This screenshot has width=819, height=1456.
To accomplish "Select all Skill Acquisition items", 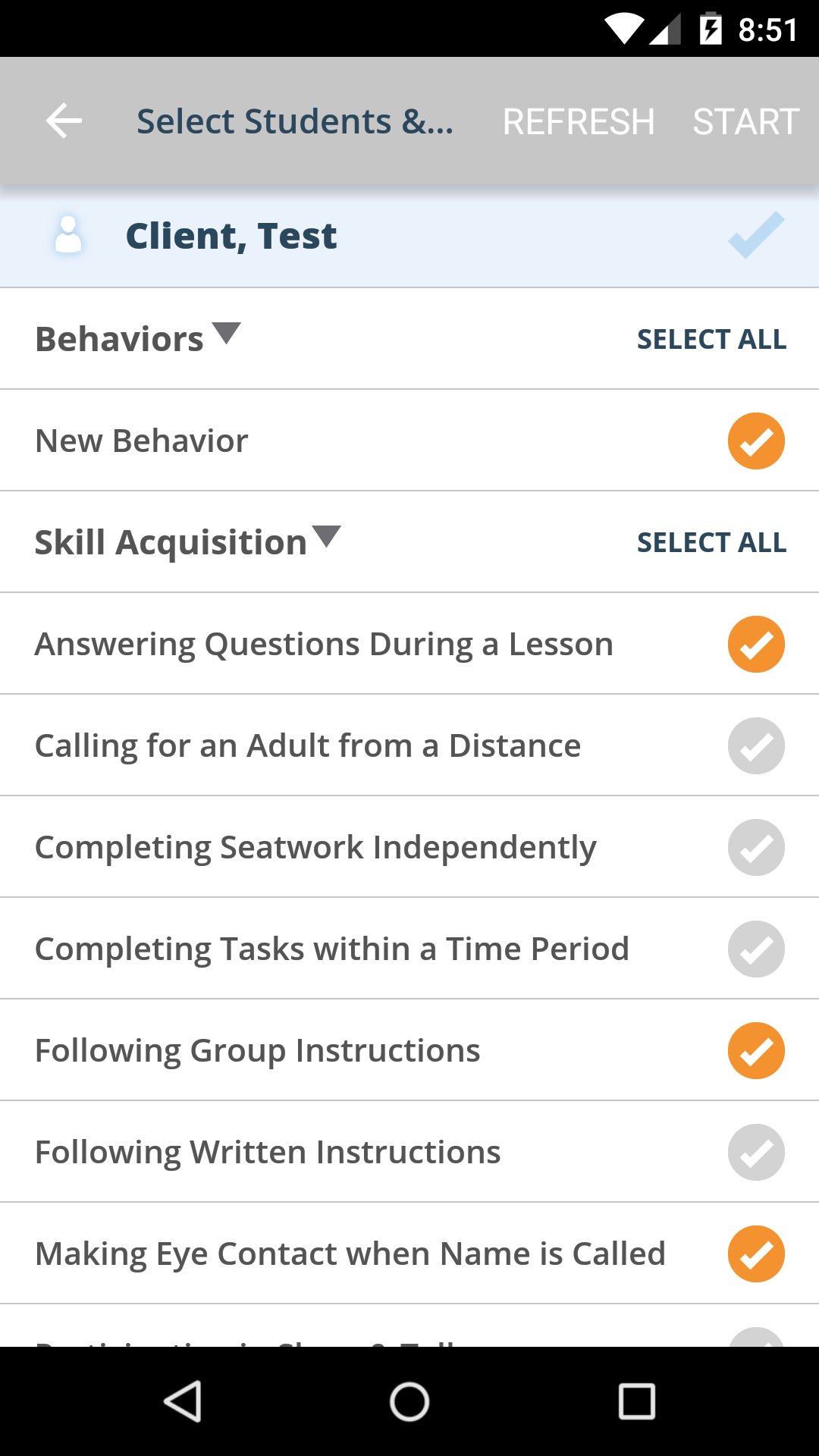I will [712, 542].
